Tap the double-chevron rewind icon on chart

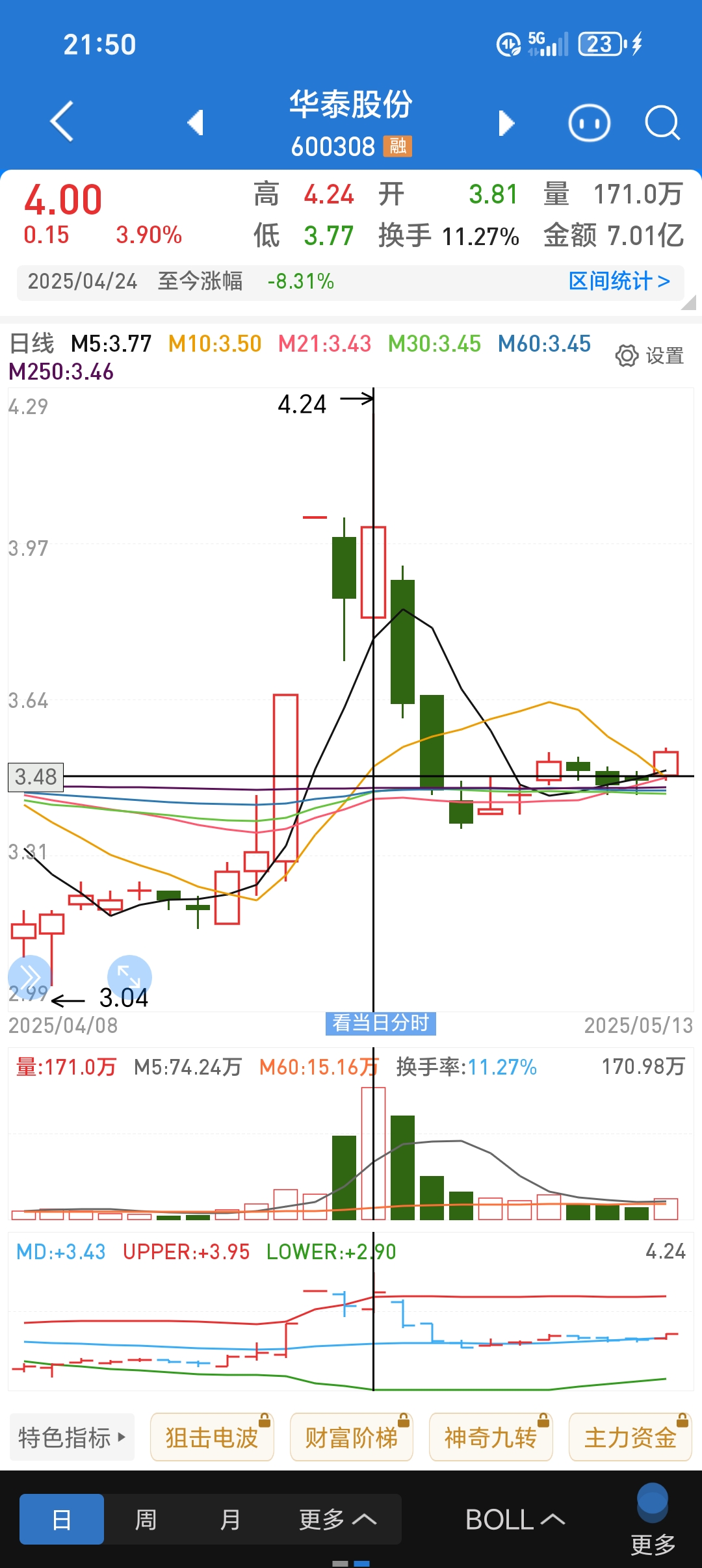pyautogui.click(x=27, y=976)
